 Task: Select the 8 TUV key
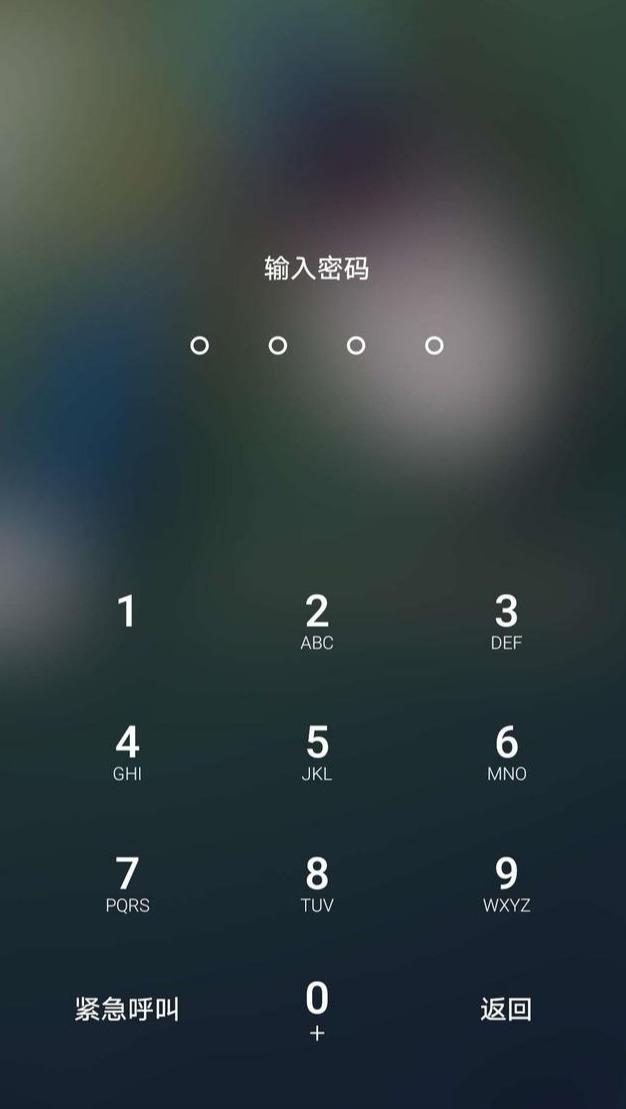(316, 883)
